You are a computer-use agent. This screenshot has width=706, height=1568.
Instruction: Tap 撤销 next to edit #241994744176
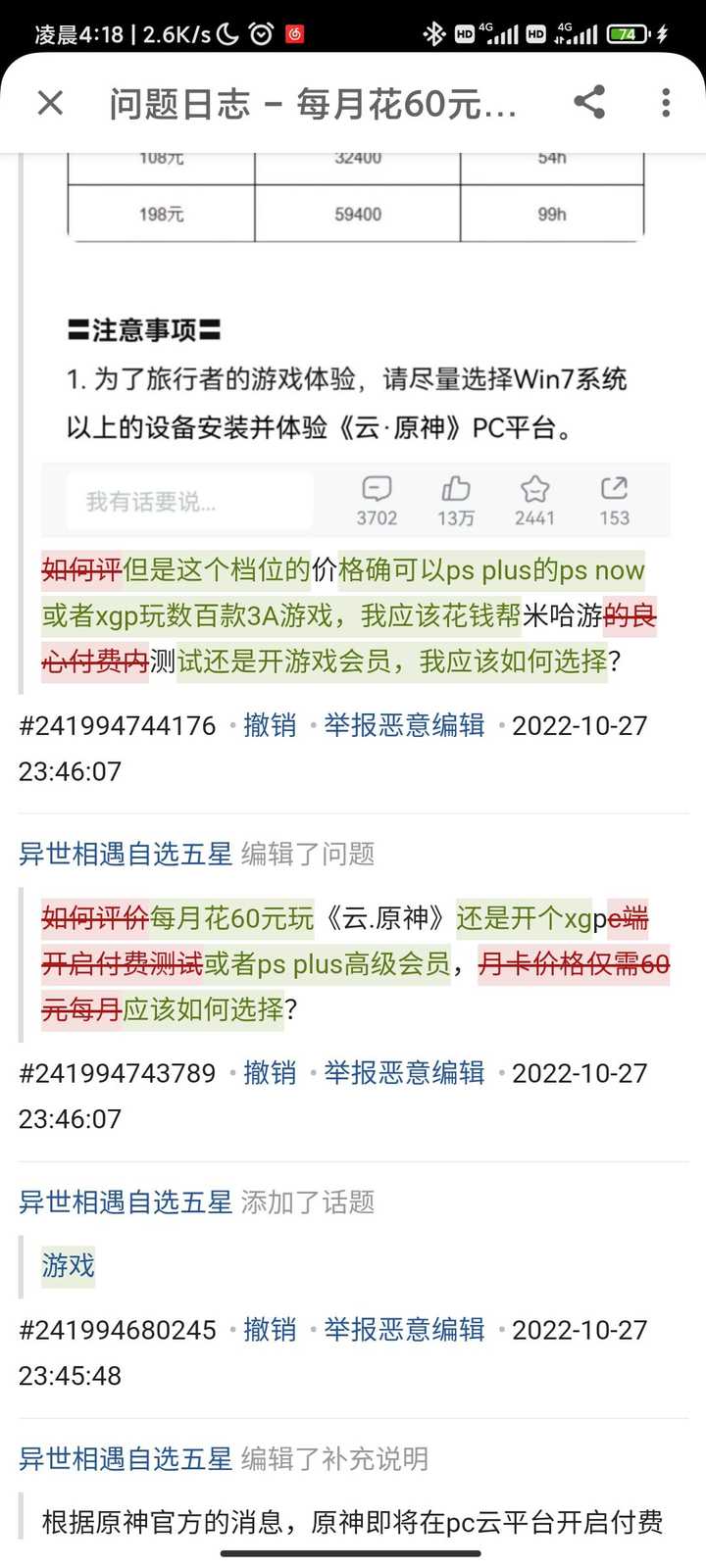coord(270,726)
